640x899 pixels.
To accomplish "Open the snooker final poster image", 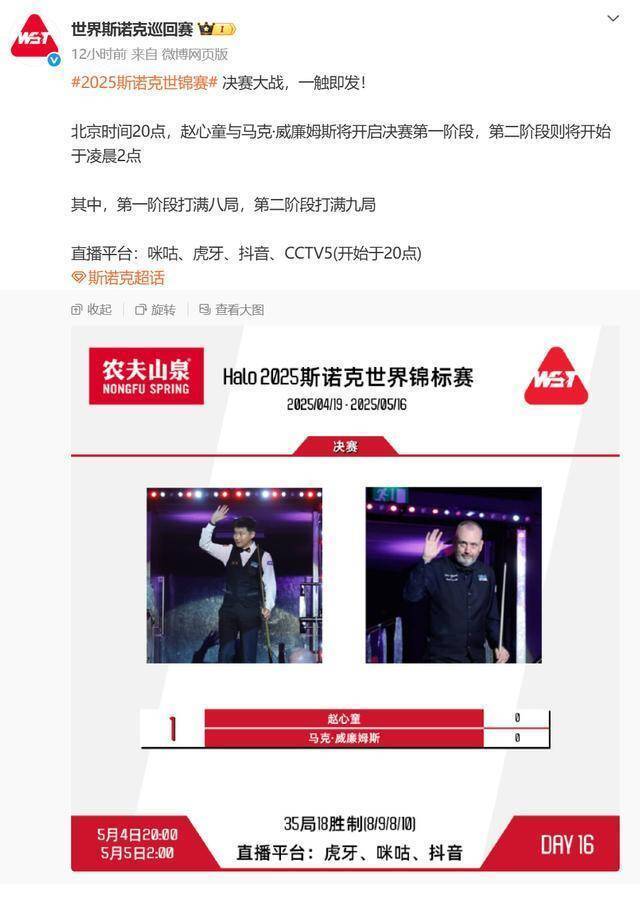I will click(345, 600).
